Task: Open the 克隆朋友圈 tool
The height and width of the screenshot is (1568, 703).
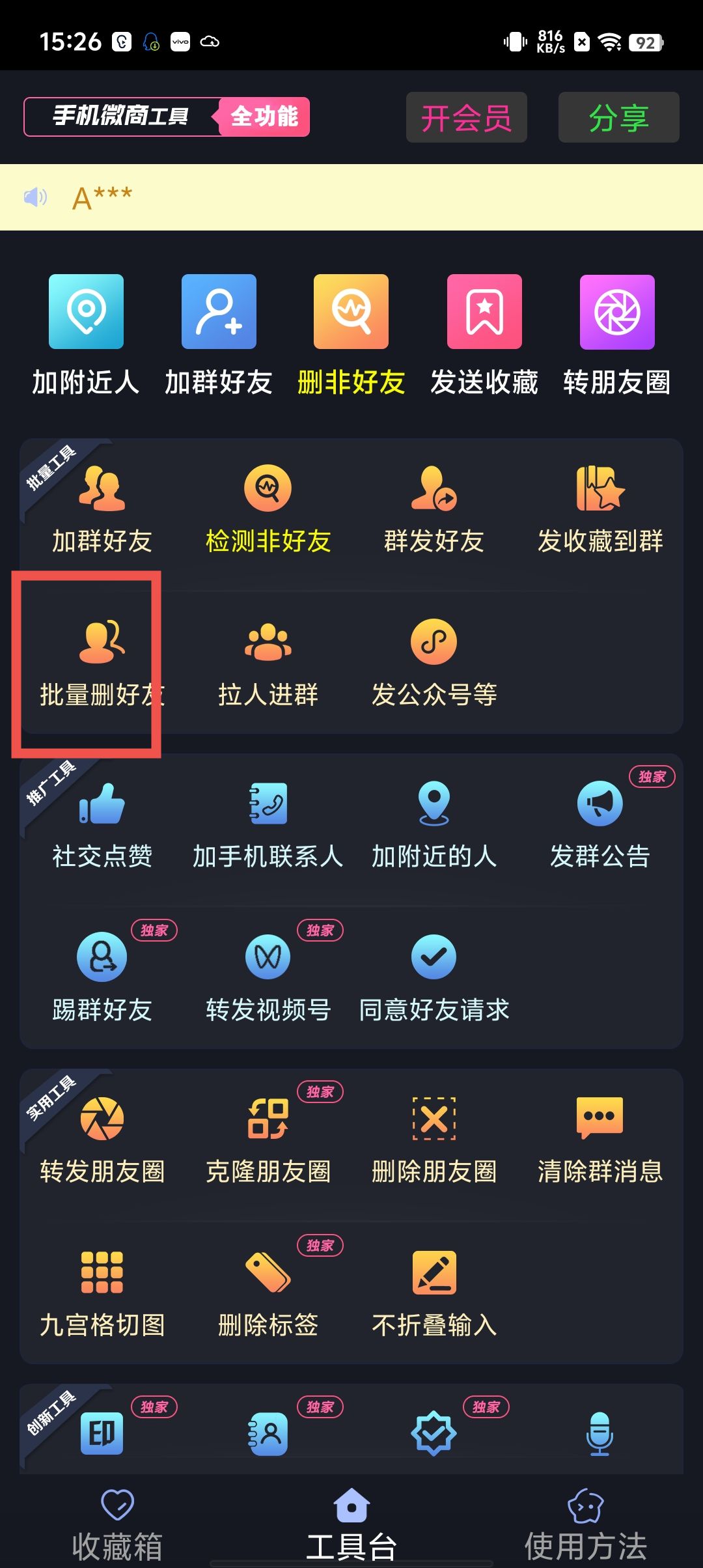Action: [x=268, y=1140]
